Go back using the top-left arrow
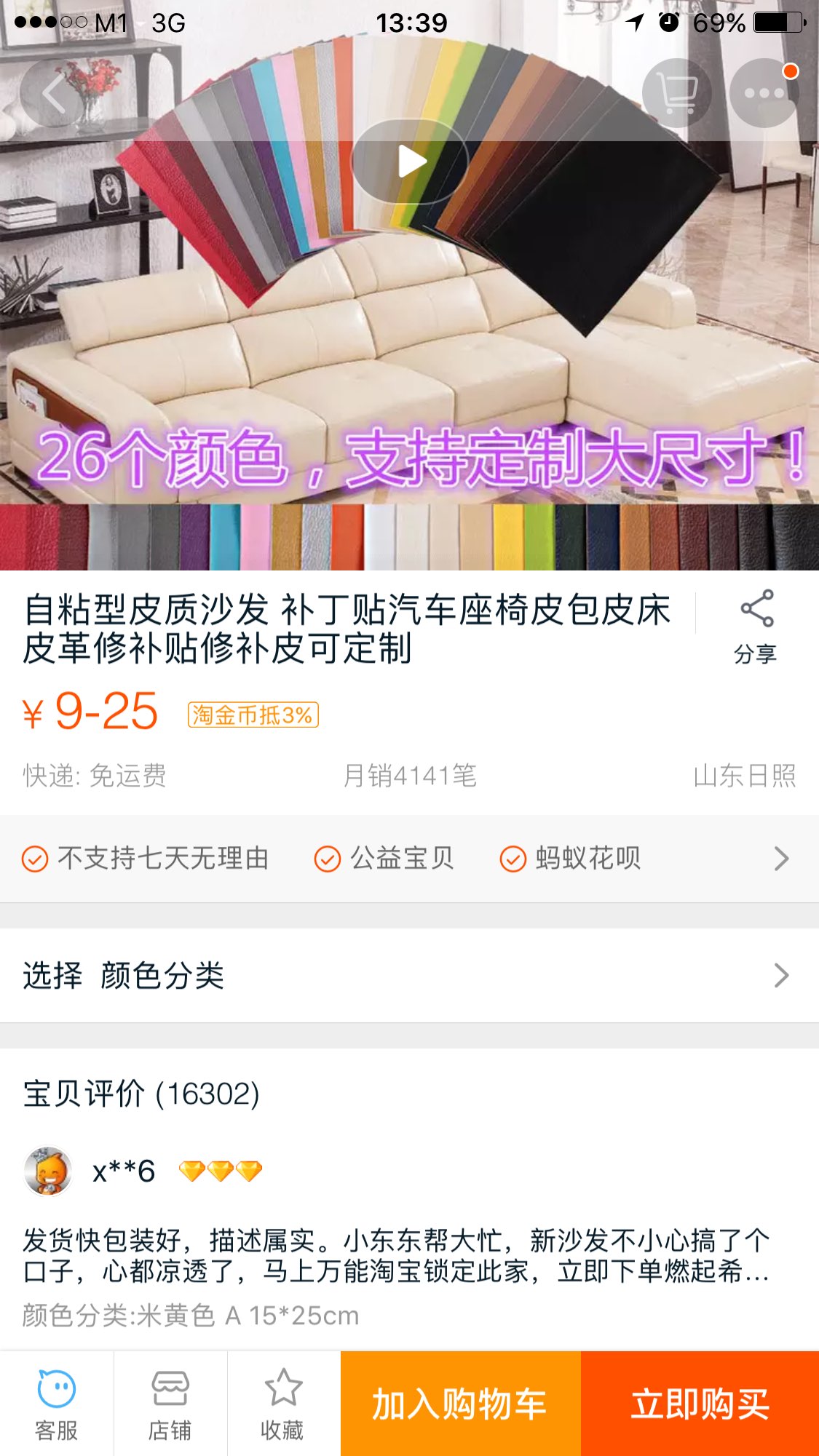 55,93
